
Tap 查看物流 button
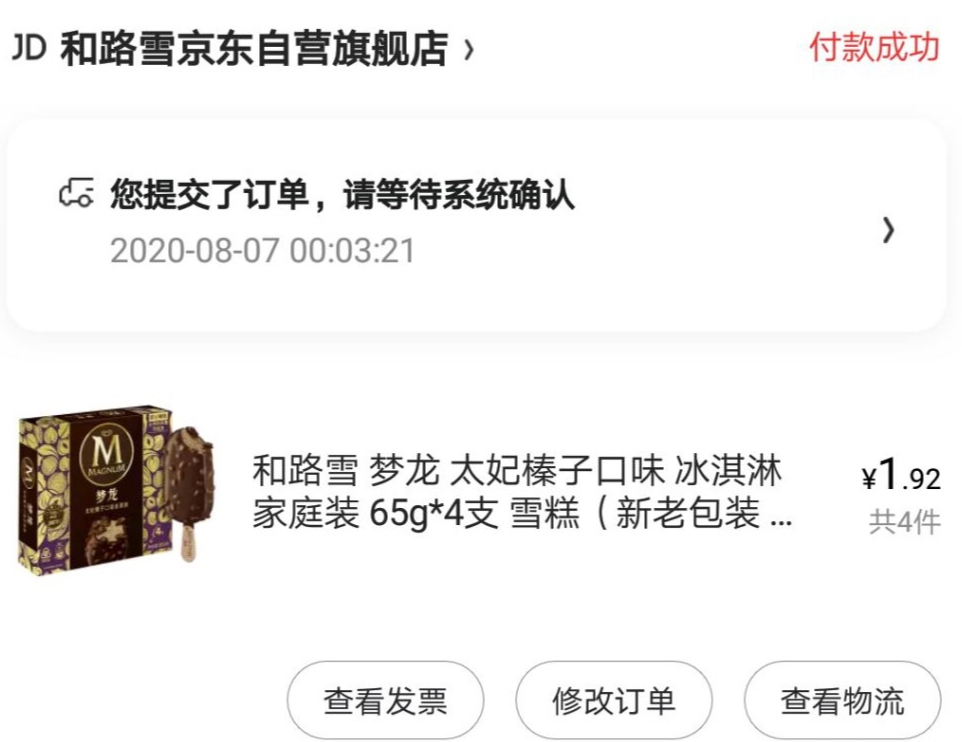842,700
